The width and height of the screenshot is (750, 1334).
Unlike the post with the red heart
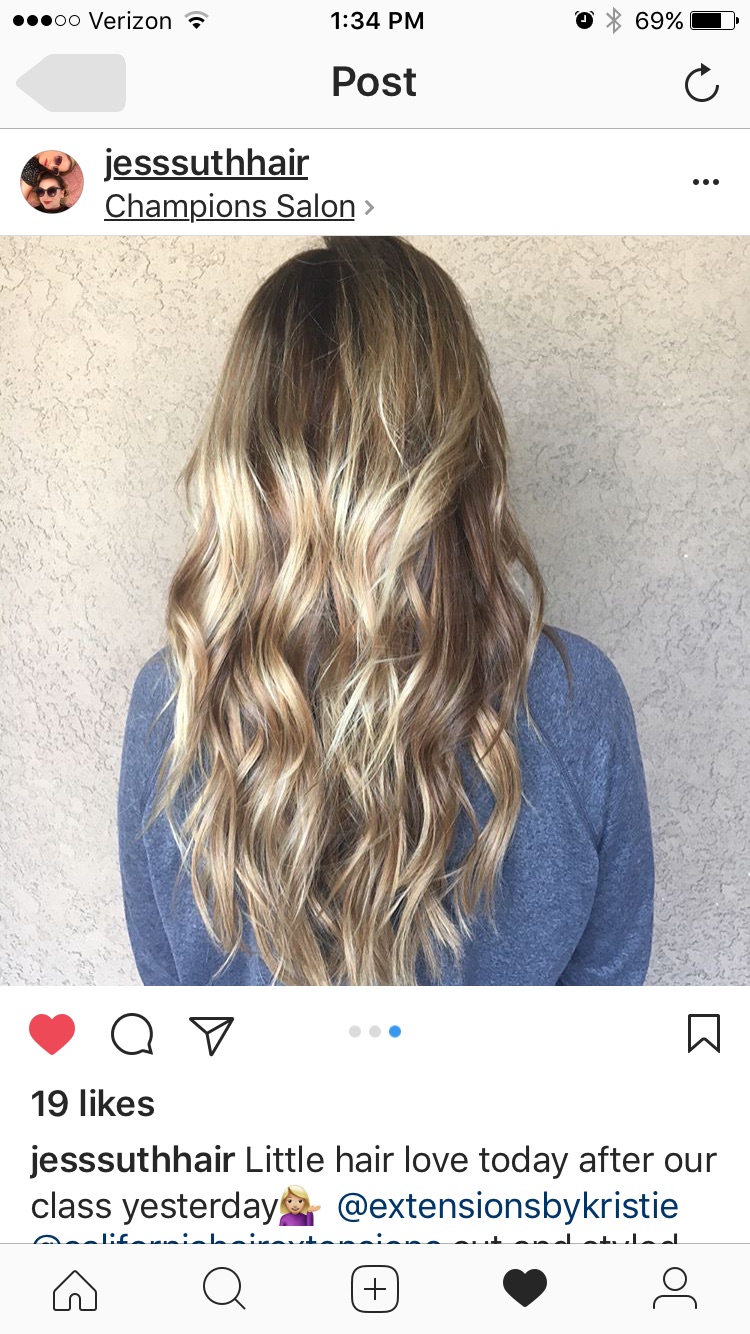[52, 1034]
